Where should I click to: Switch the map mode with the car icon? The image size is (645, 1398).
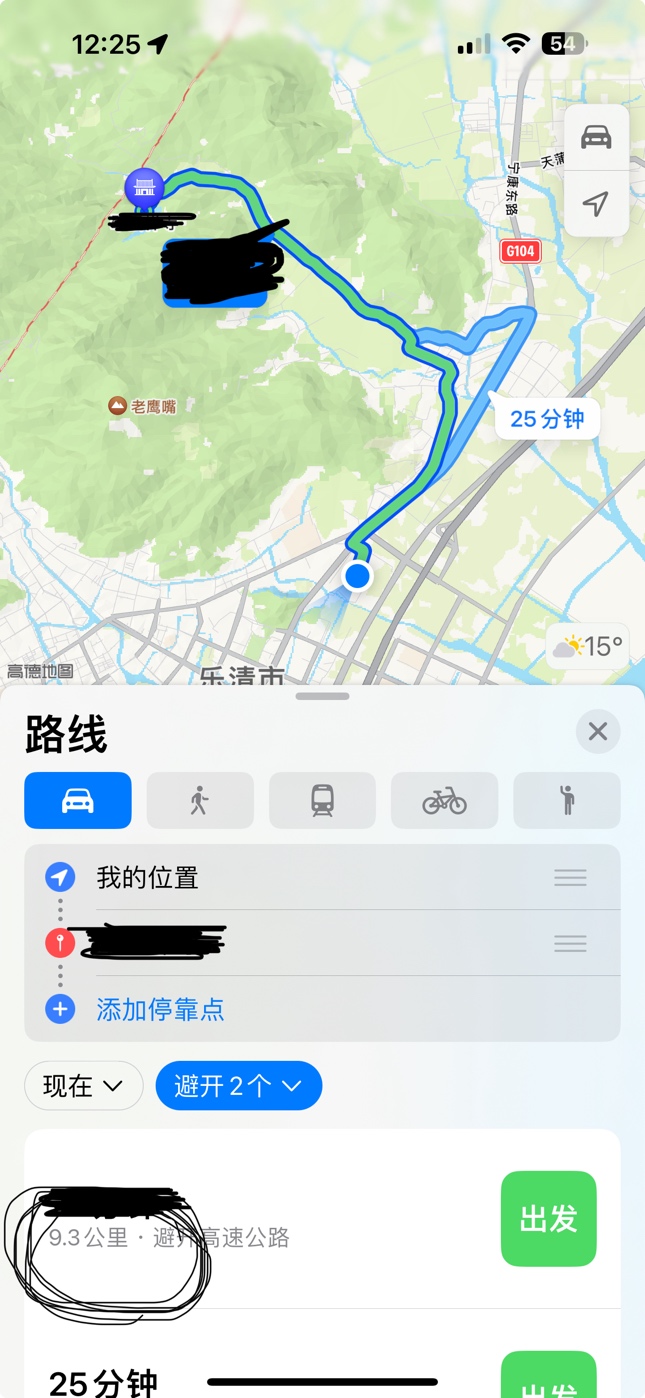pos(596,138)
